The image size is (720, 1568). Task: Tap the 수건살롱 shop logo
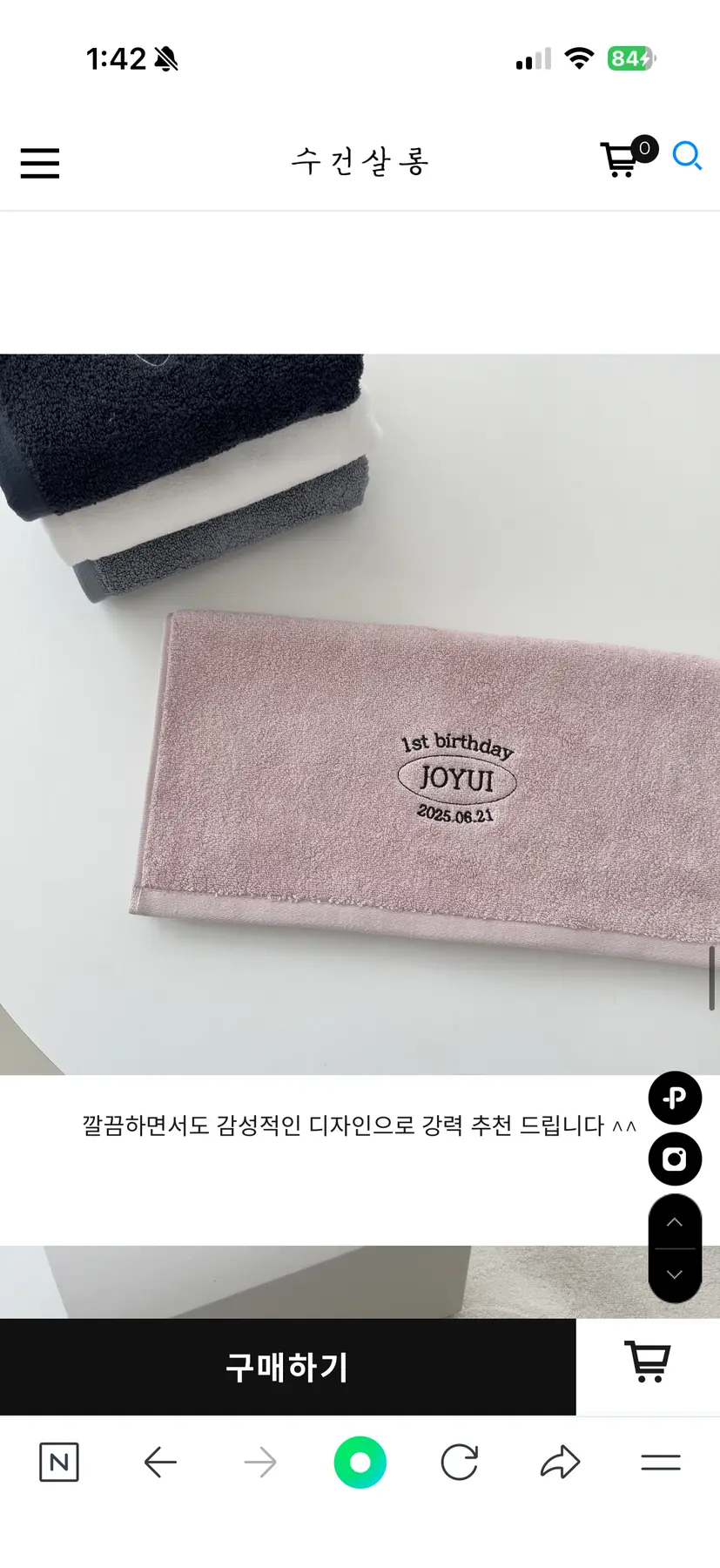pos(360,162)
